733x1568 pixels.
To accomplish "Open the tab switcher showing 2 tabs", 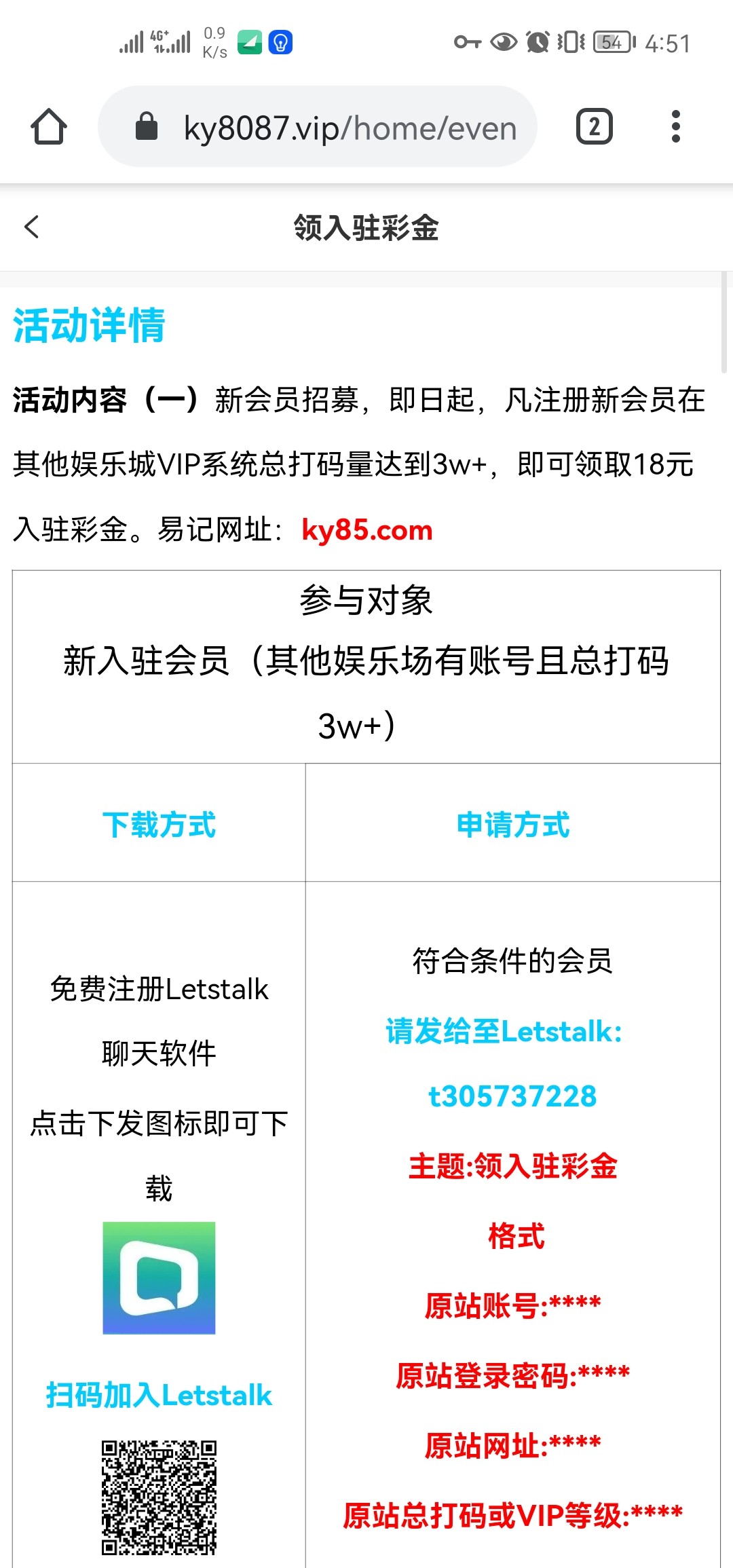I will click(x=594, y=126).
